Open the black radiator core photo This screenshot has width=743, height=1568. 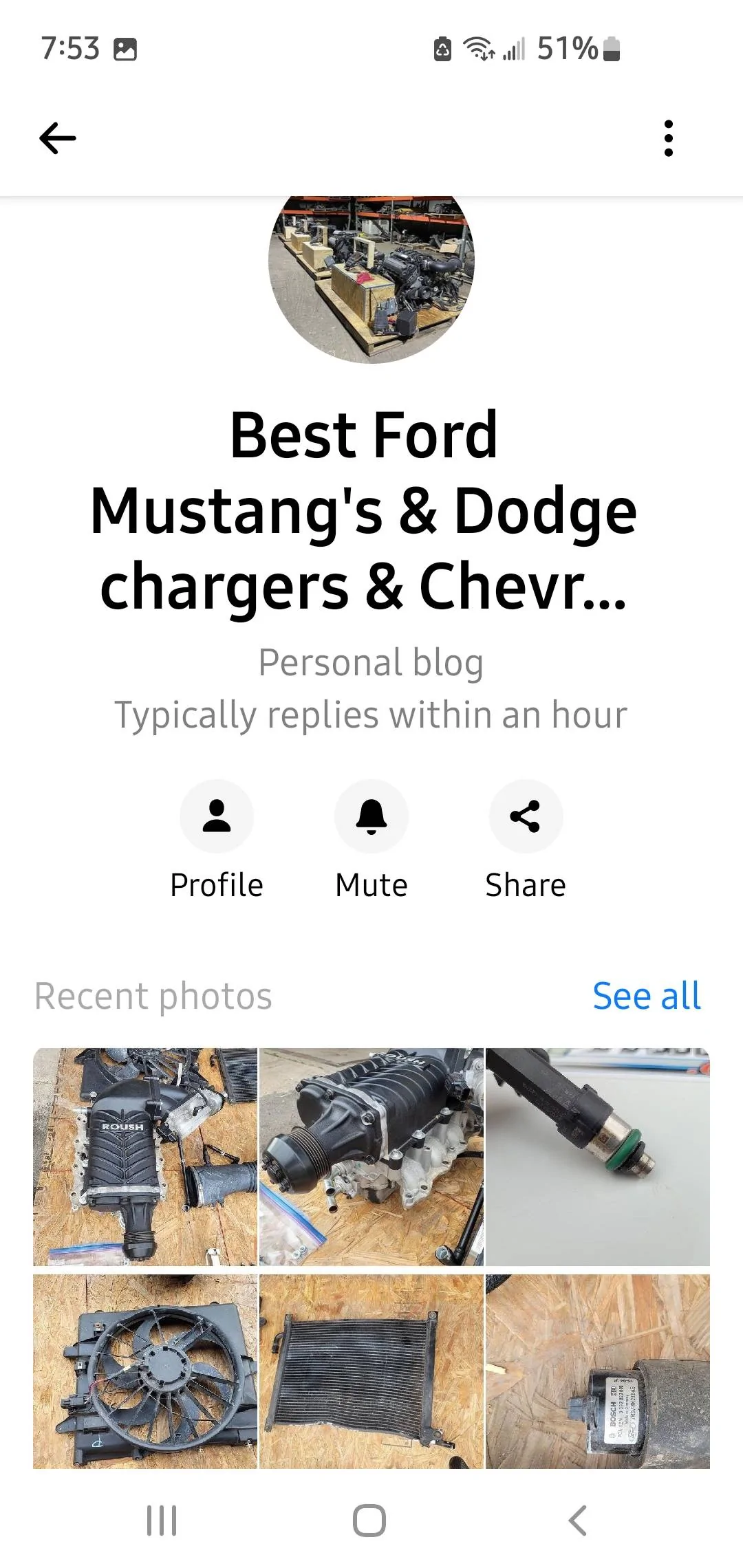click(x=371, y=1371)
